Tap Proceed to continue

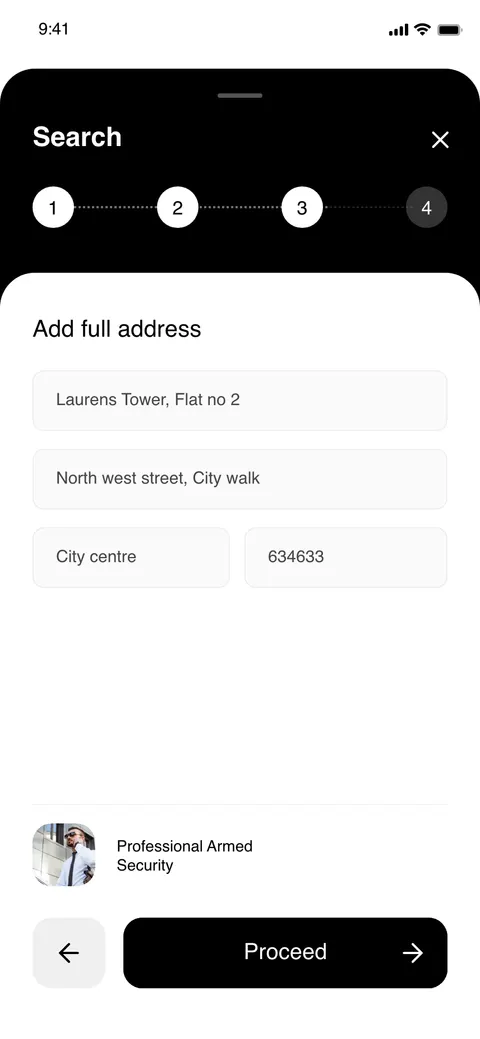pos(286,953)
